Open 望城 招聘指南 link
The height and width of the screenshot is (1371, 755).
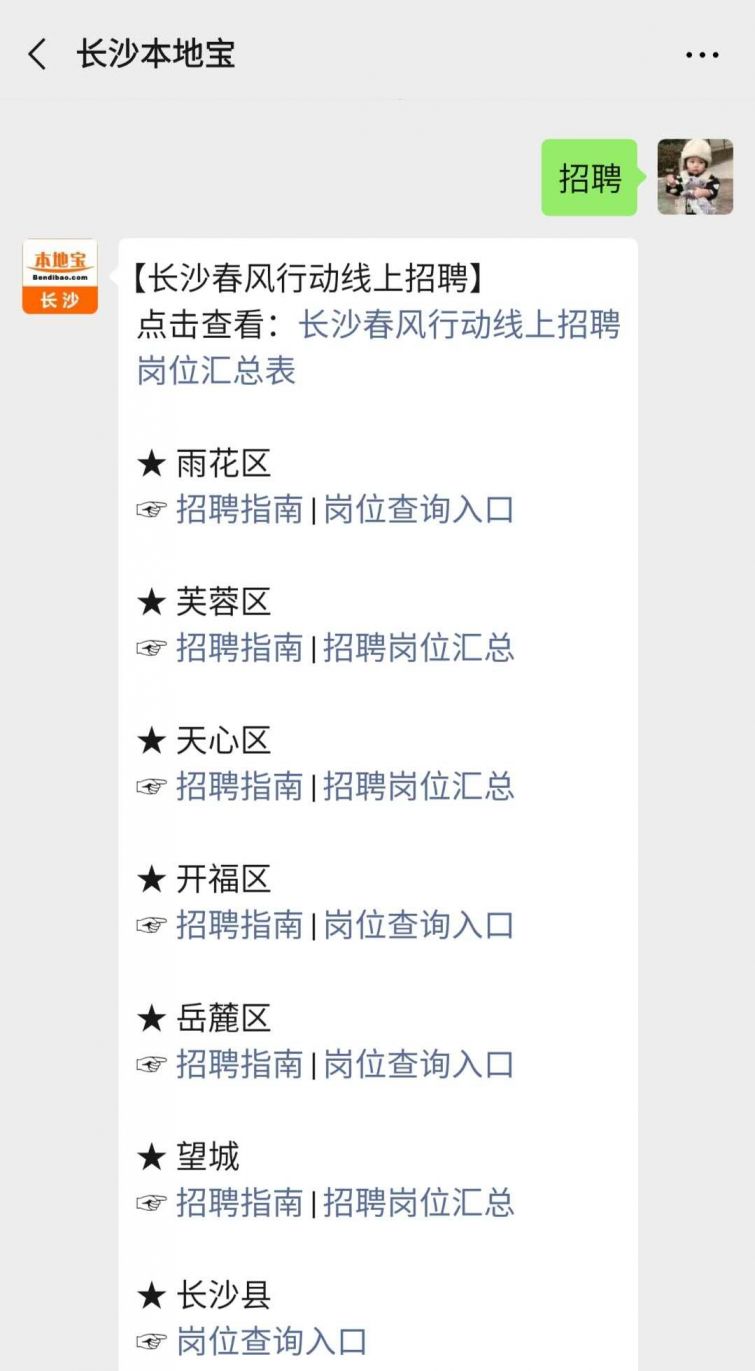[x=240, y=1203]
